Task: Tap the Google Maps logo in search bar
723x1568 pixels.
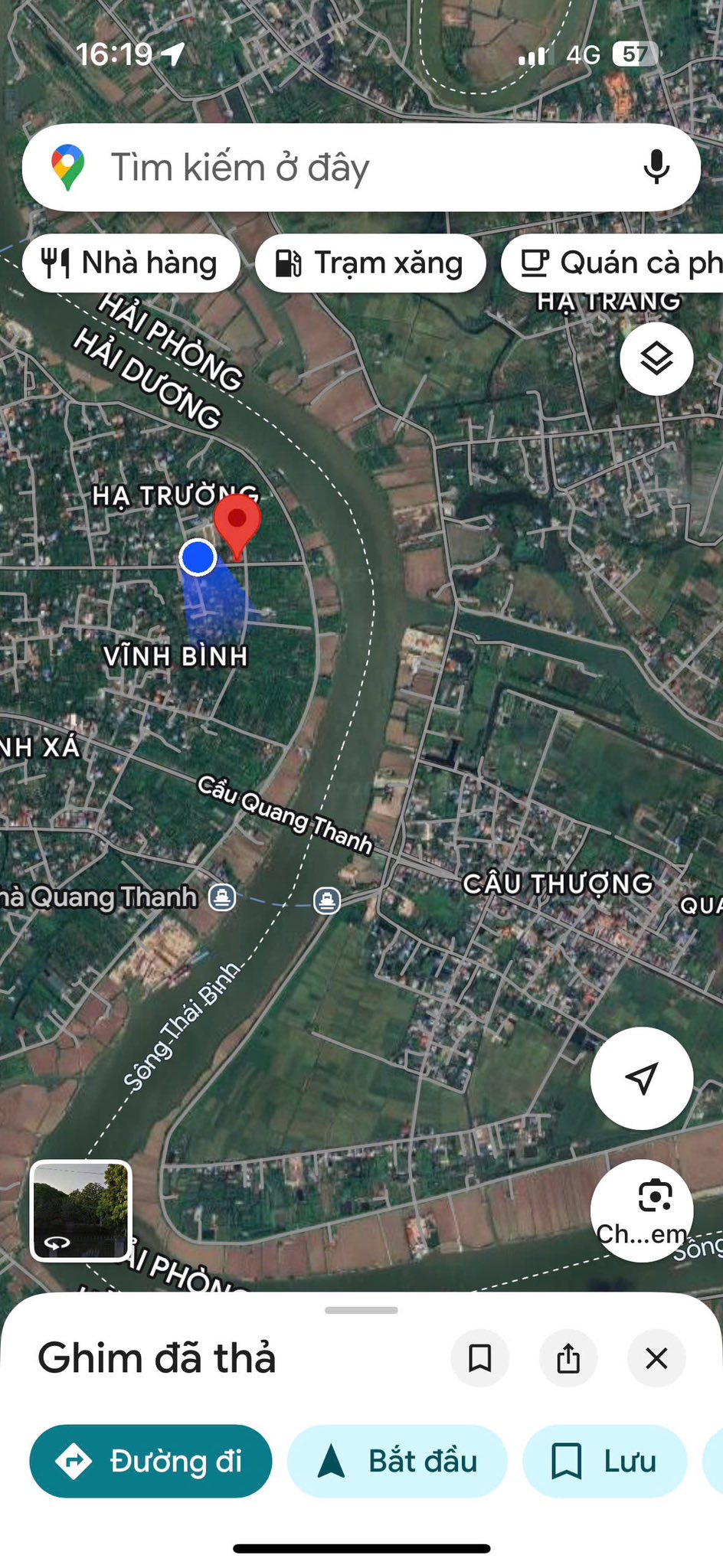Action: 70,167
